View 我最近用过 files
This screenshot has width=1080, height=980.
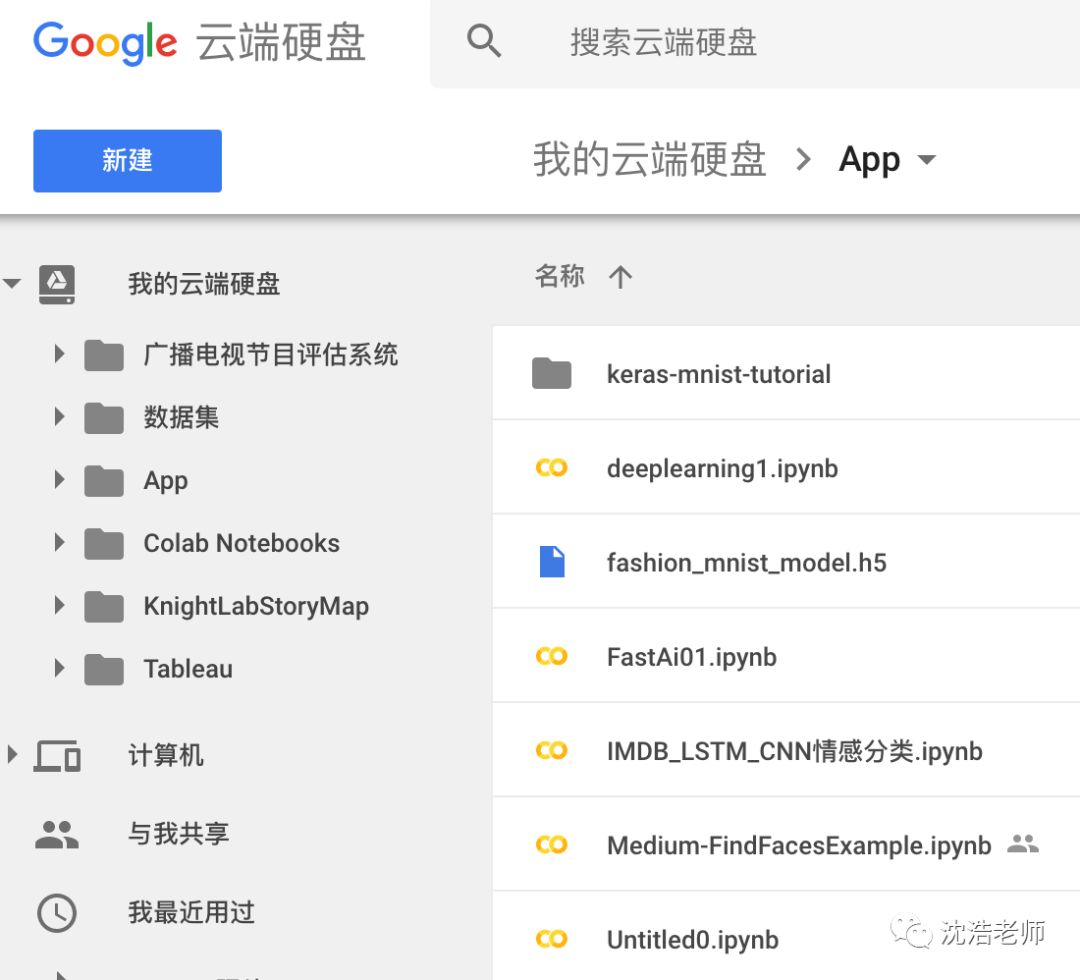click(191, 913)
